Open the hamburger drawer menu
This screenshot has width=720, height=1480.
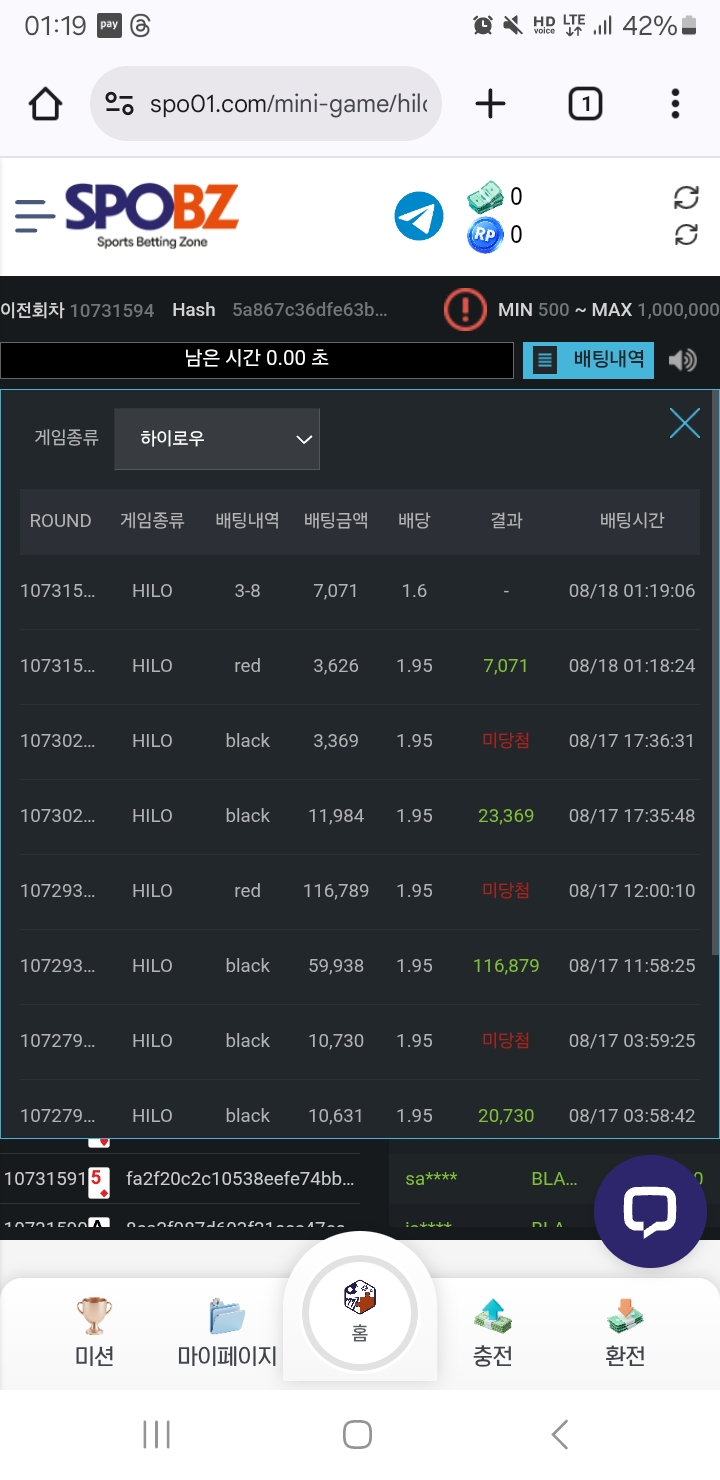[34, 216]
